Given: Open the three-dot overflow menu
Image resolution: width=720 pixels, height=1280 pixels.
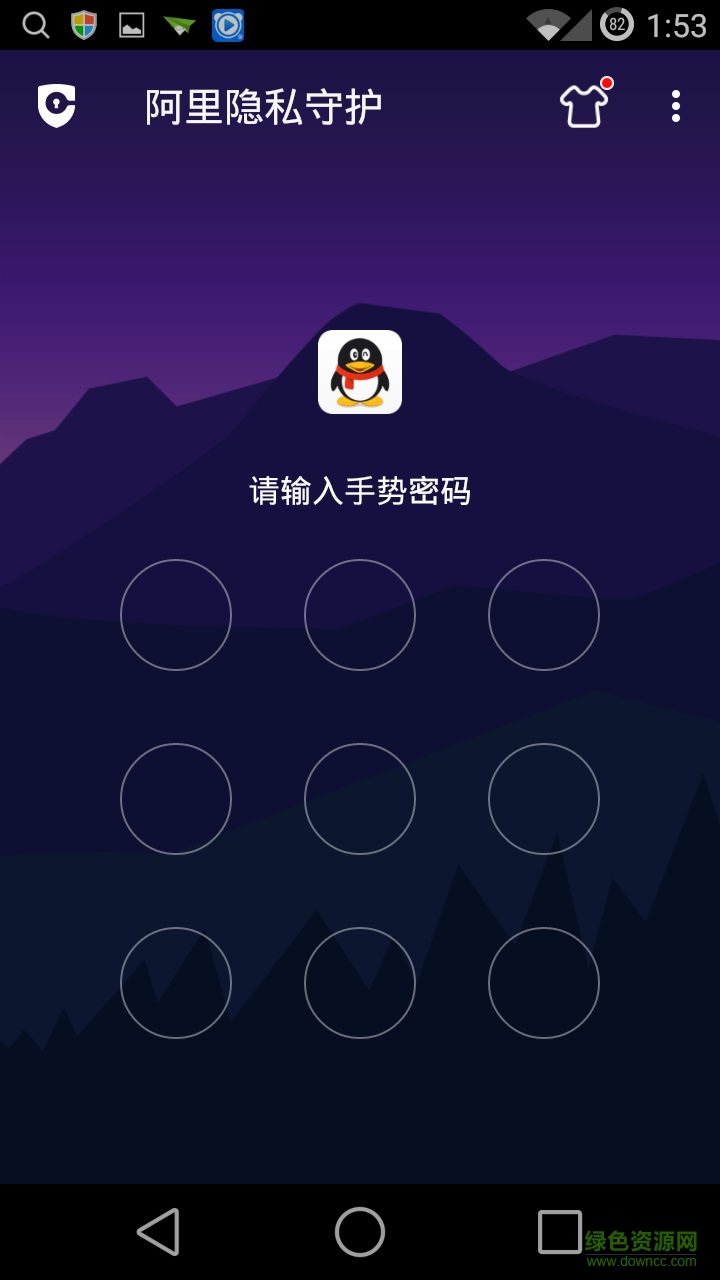Looking at the screenshot, I should click(676, 106).
